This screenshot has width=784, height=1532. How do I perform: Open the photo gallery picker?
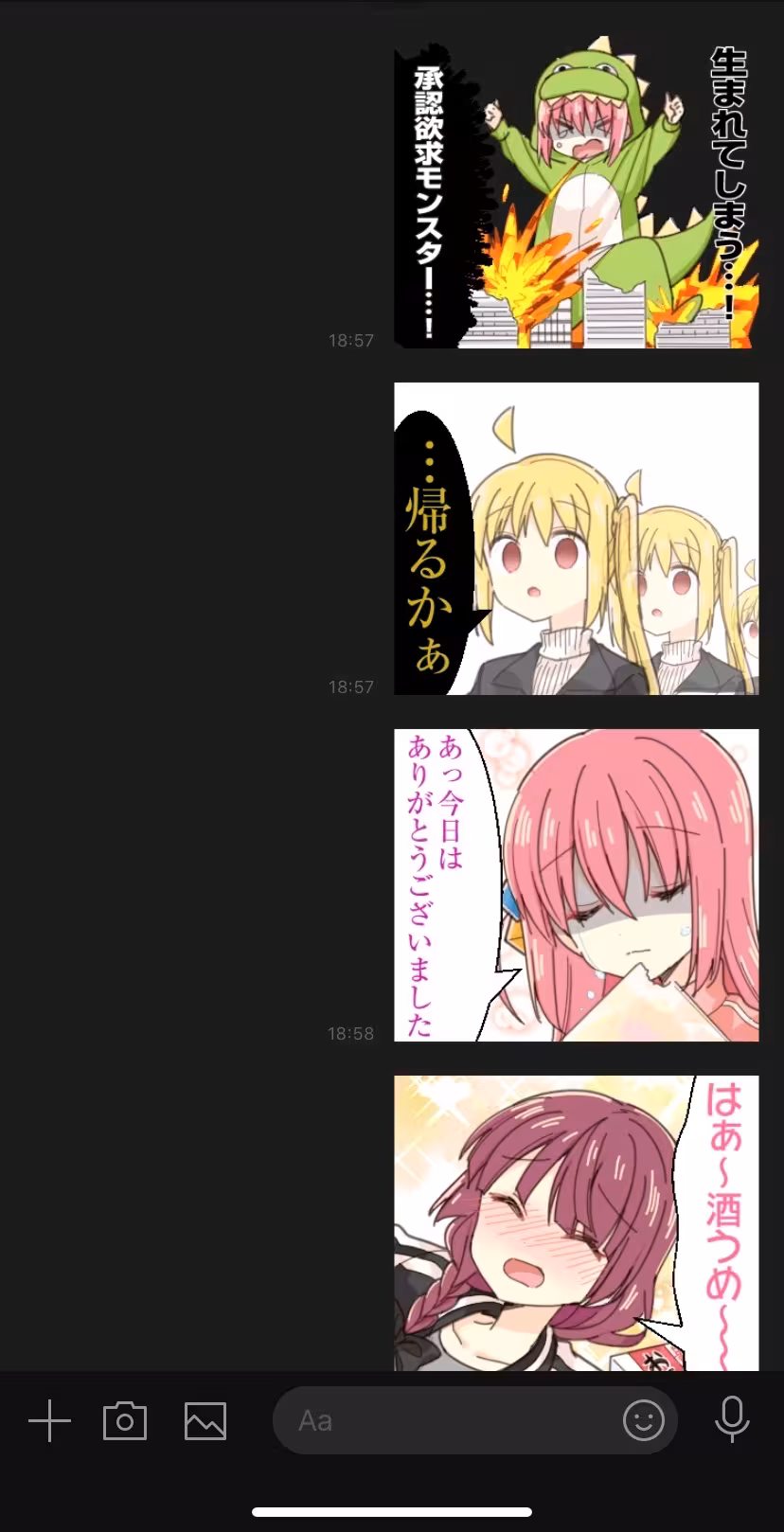click(205, 1421)
